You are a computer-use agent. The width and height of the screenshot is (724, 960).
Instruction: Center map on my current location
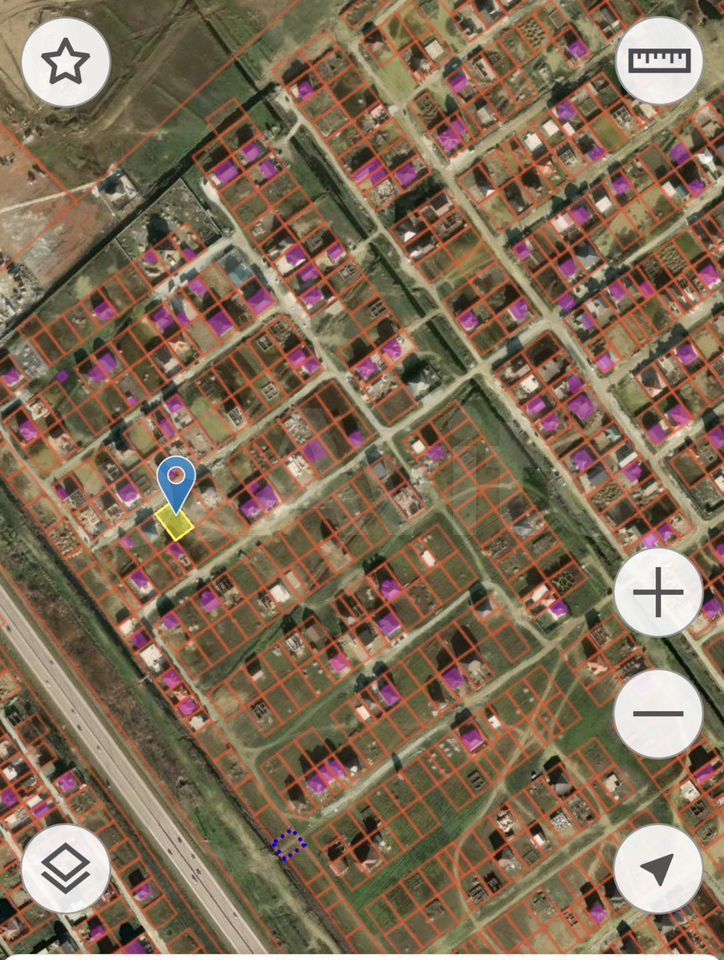tap(657, 868)
